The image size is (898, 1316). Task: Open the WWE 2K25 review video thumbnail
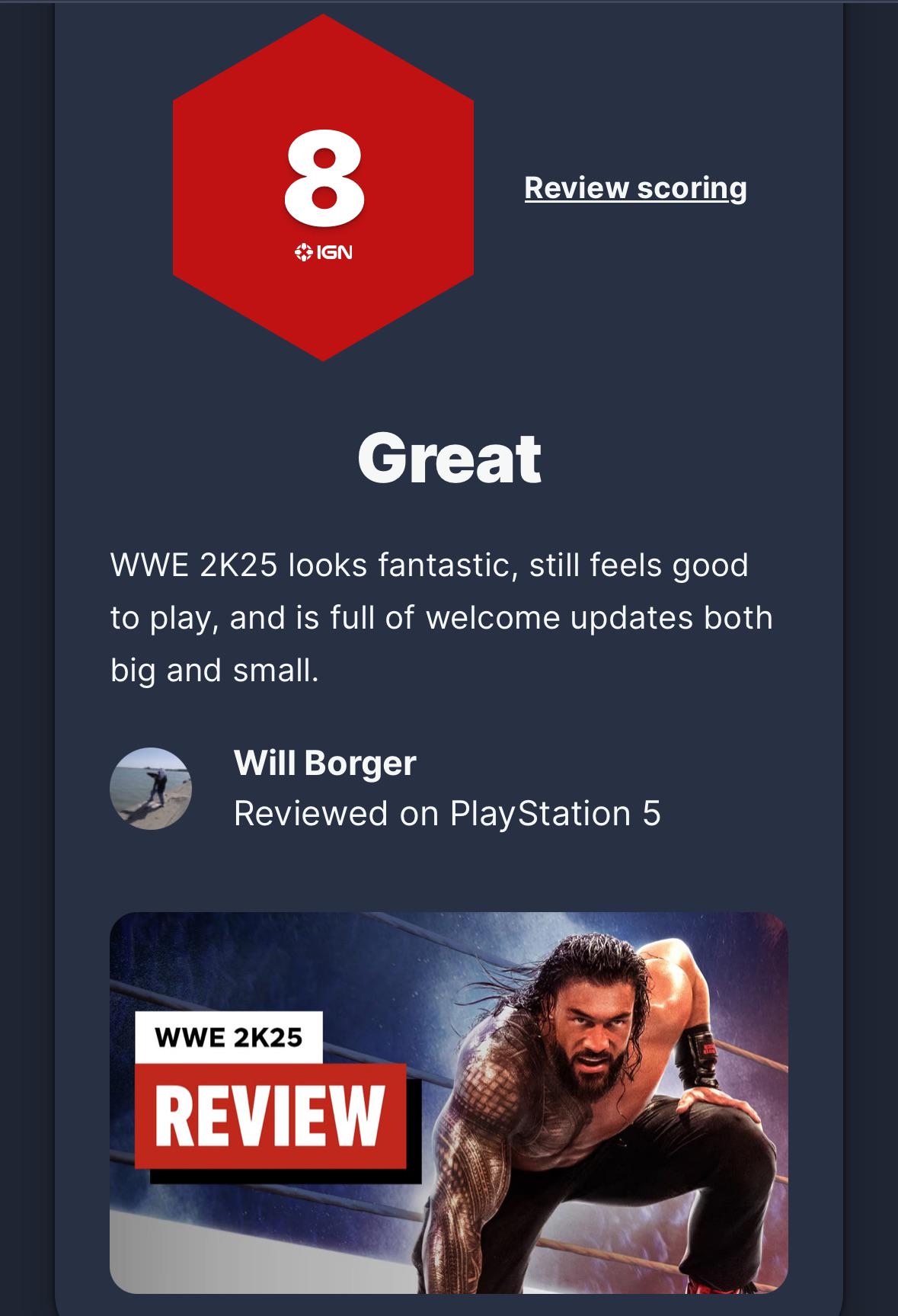point(449,1102)
